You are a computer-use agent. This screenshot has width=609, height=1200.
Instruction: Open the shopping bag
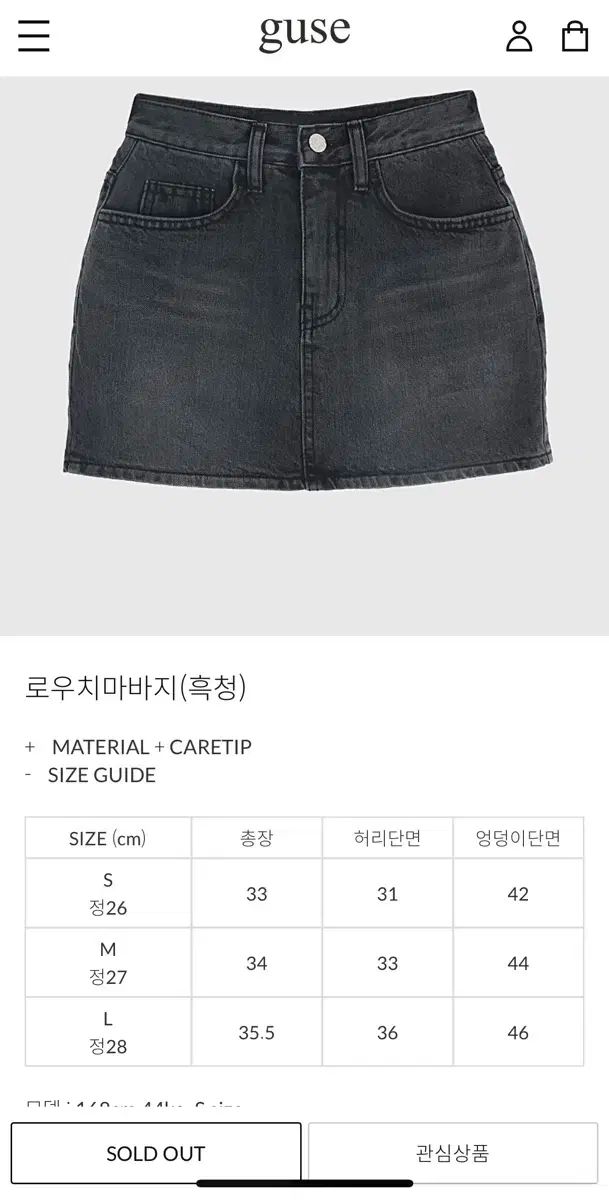(575, 37)
